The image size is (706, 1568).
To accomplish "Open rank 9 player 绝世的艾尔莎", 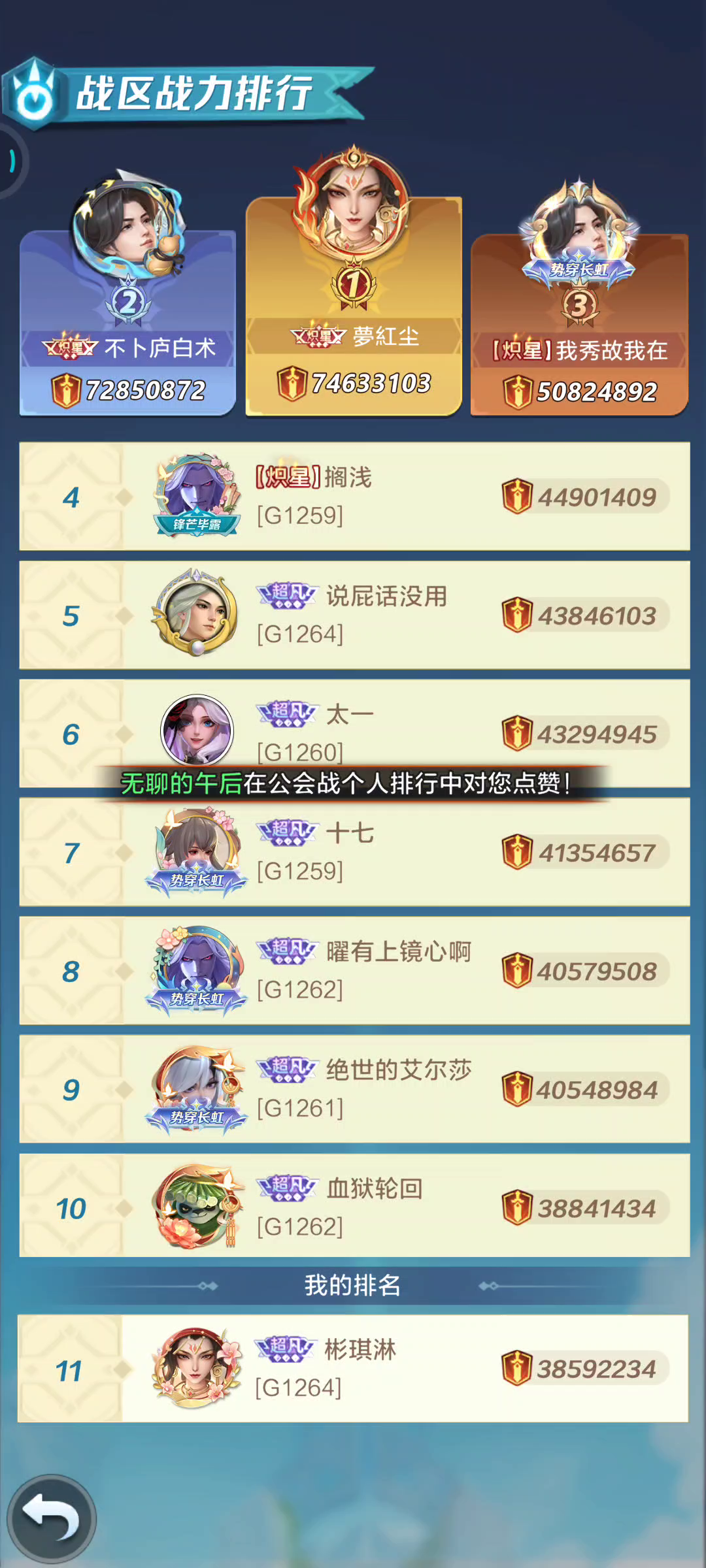I will 354,1089.
